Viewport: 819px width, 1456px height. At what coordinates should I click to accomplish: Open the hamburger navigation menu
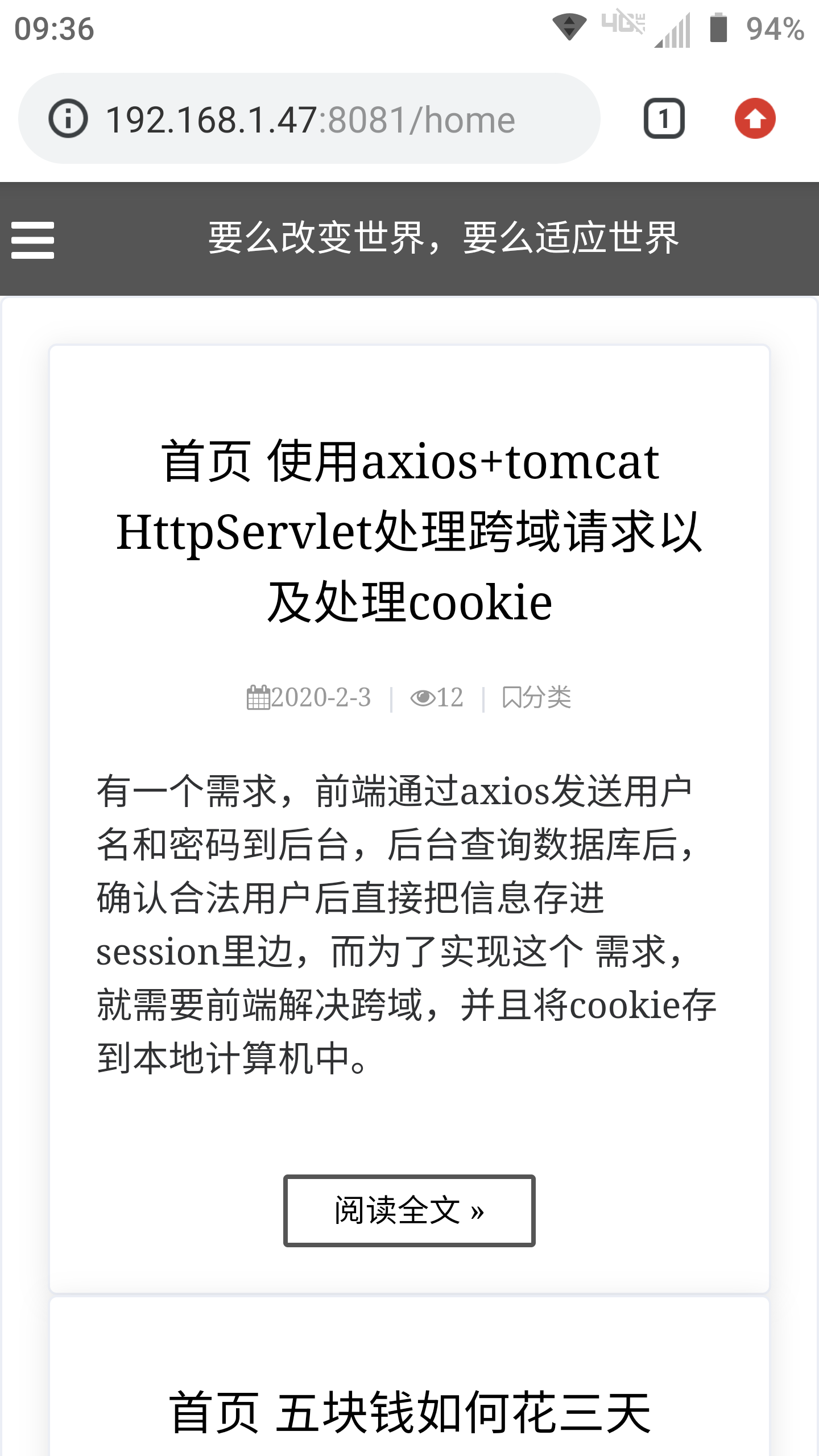33,240
